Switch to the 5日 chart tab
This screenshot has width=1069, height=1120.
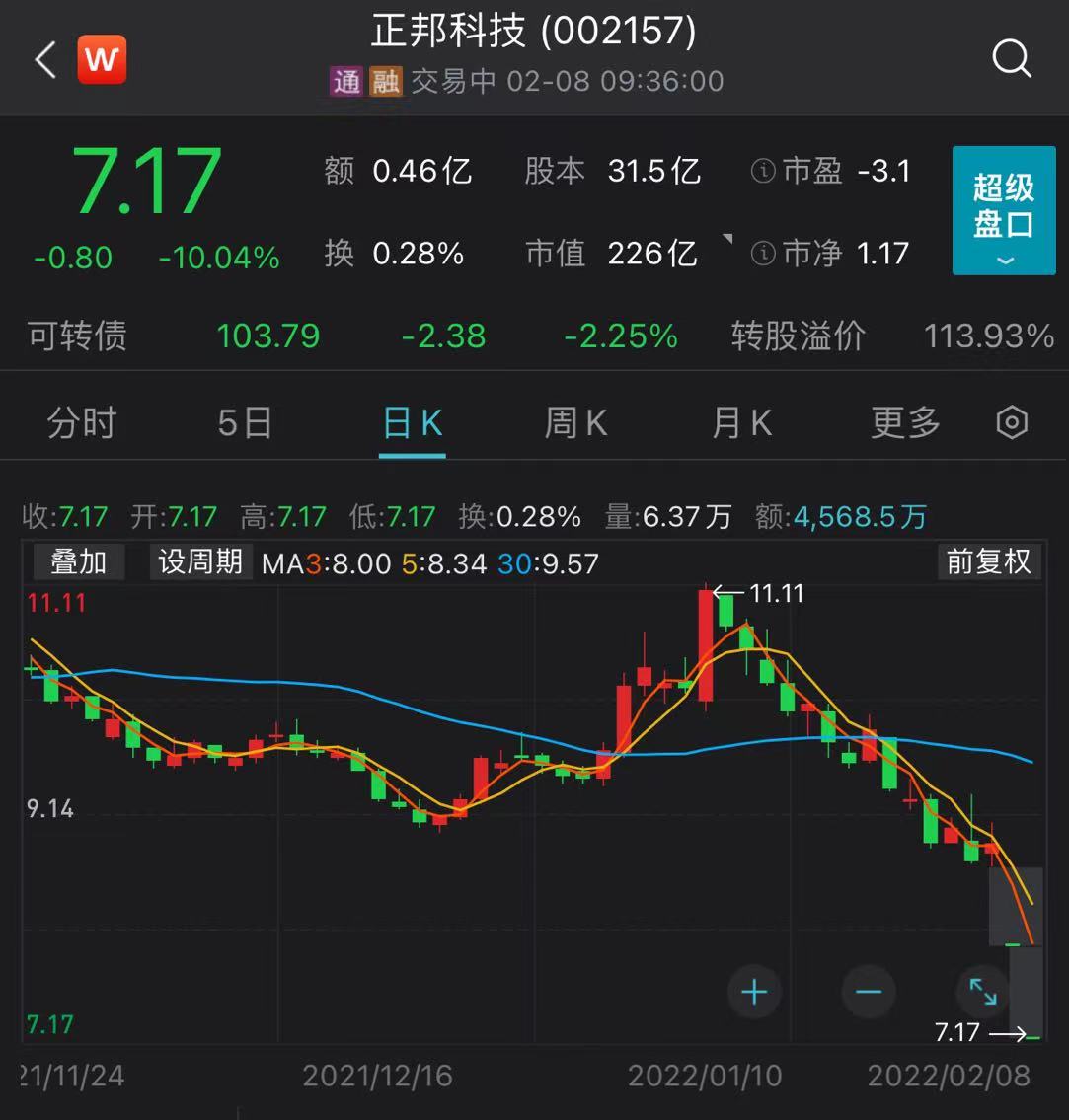[x=245, y=423]
